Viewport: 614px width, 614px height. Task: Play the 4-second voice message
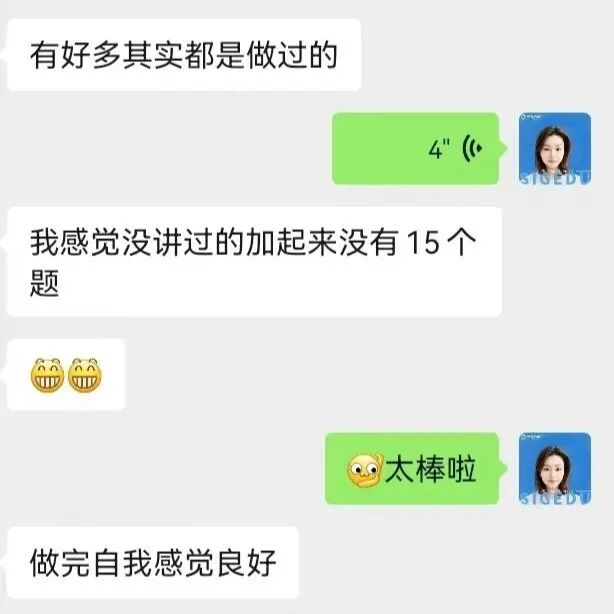(419, 149)
